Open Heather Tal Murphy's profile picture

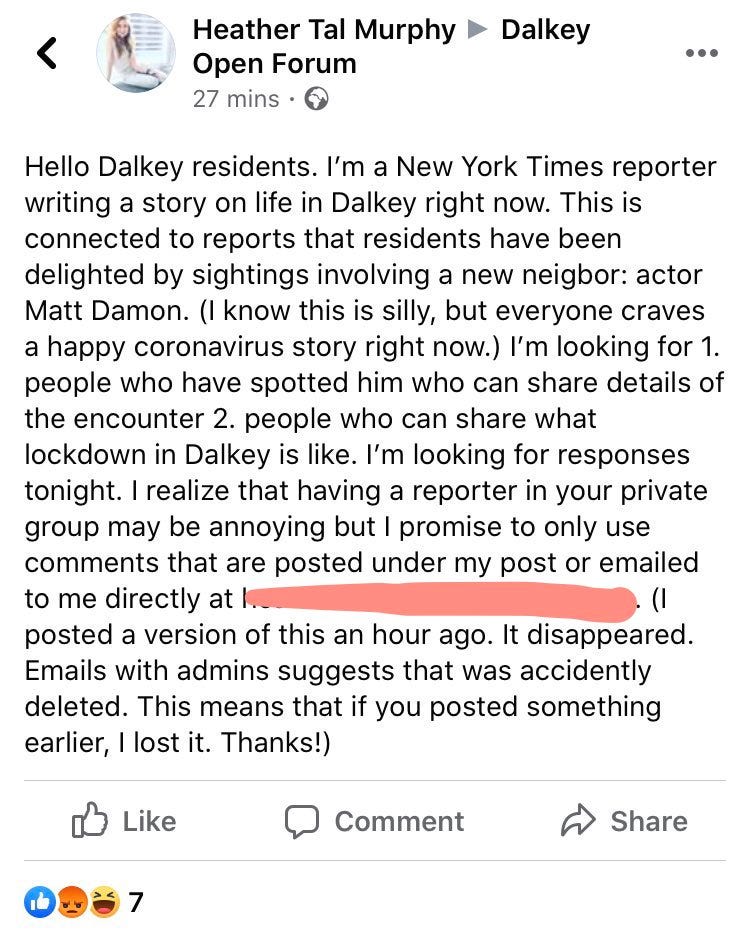(136, 53)
